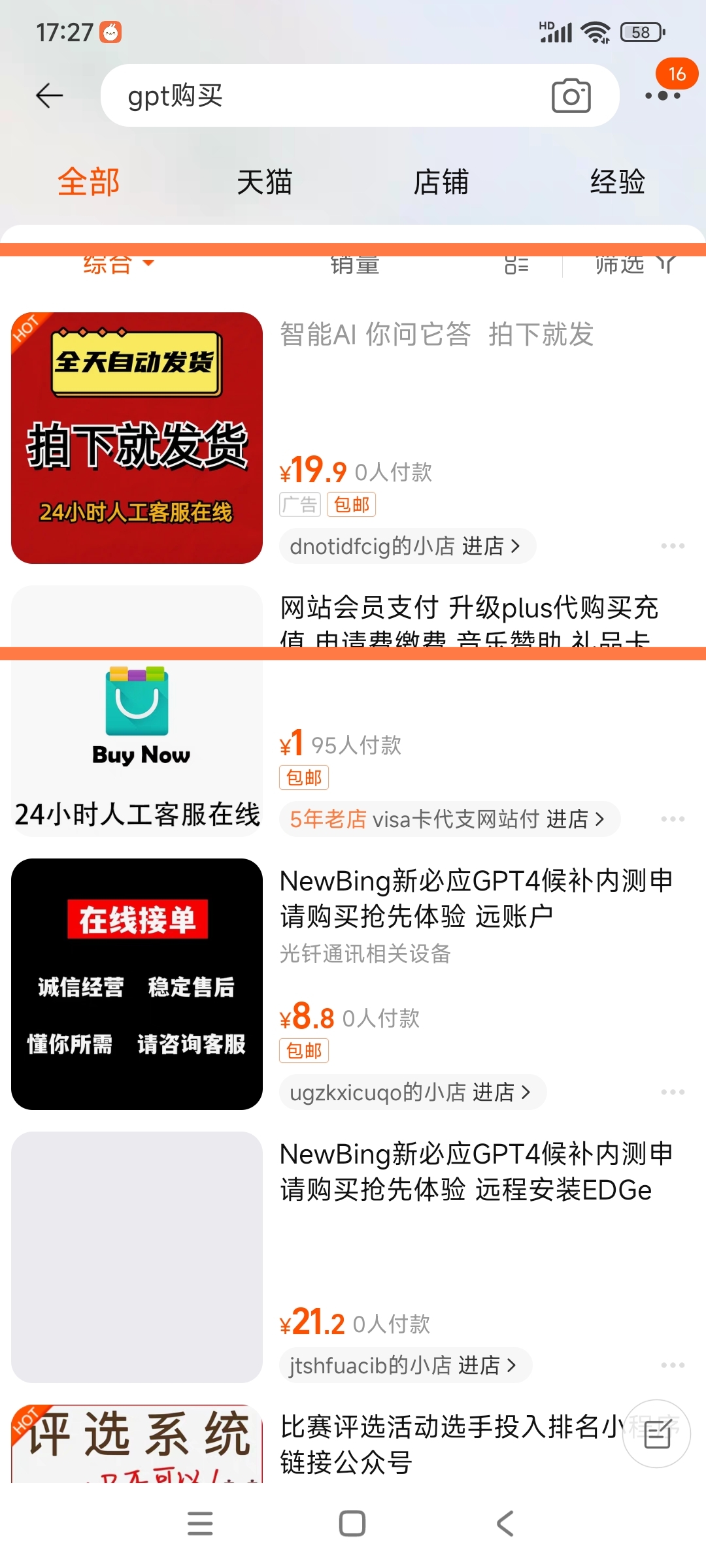
Task: Switch to the 天猫 tab
Action: click(265, 182)
